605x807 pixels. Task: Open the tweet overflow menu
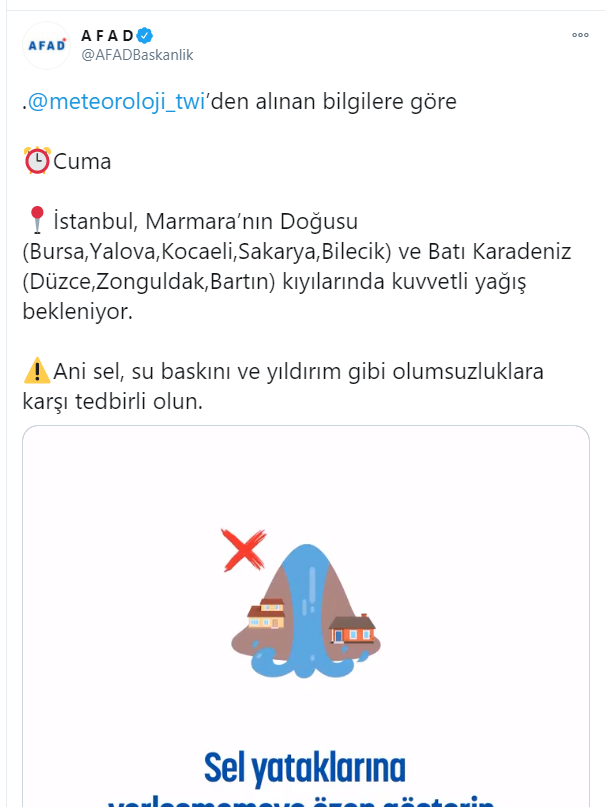tap(580, 35)
